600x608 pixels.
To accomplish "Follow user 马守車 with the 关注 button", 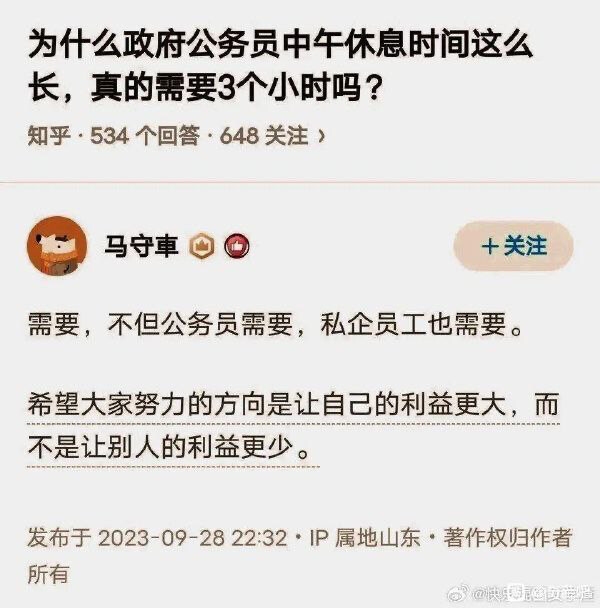I will click(513, 246).
